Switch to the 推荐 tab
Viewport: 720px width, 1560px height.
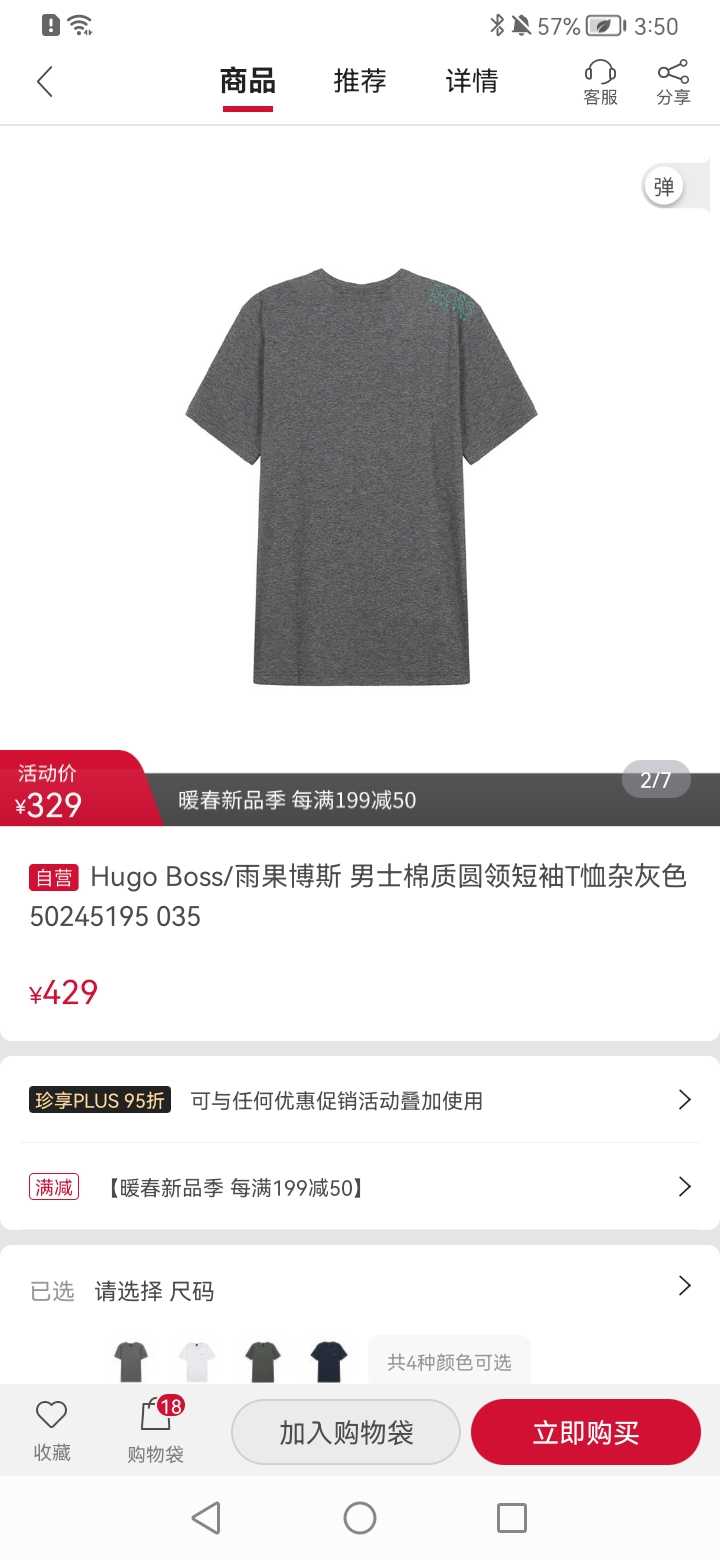click(x=360, y=81)
